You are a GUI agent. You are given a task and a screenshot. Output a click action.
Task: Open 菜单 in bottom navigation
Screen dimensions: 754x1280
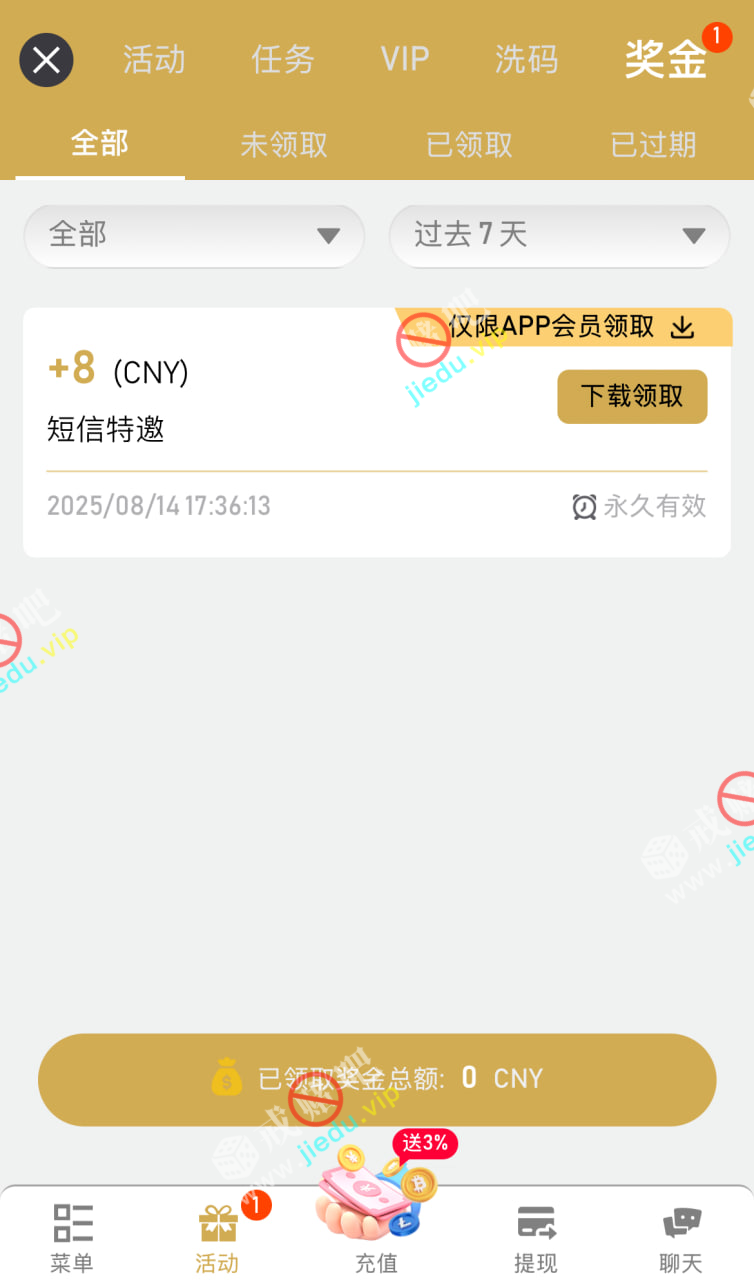pos(72,1238)
